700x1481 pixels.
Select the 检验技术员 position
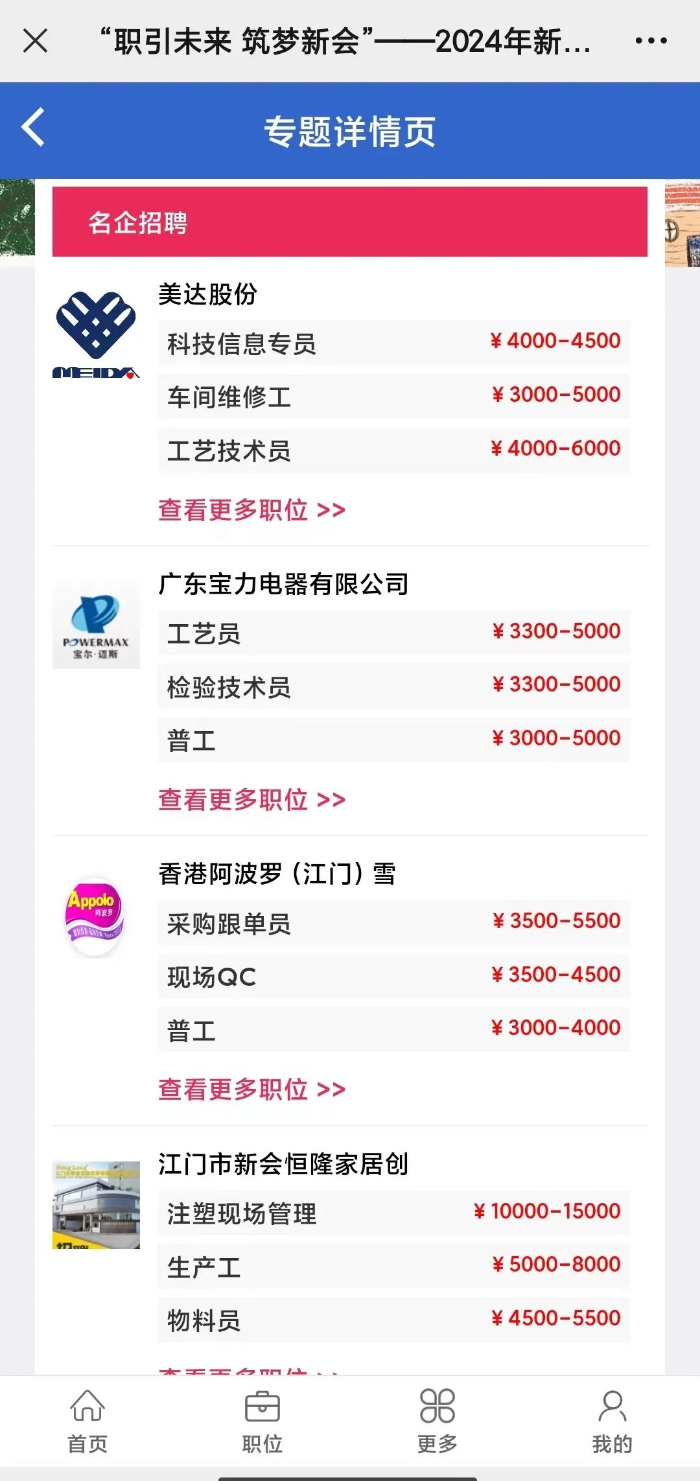pos(393,686)
